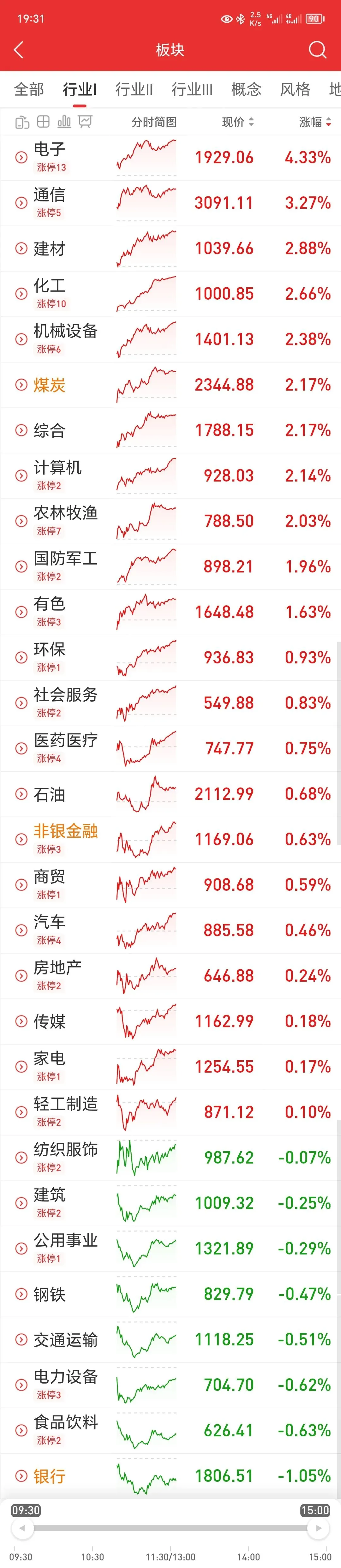Viewport: 341px width, 1568px height.
Task: Expand the circle arrow beside 石油
Action: (21, 794)
